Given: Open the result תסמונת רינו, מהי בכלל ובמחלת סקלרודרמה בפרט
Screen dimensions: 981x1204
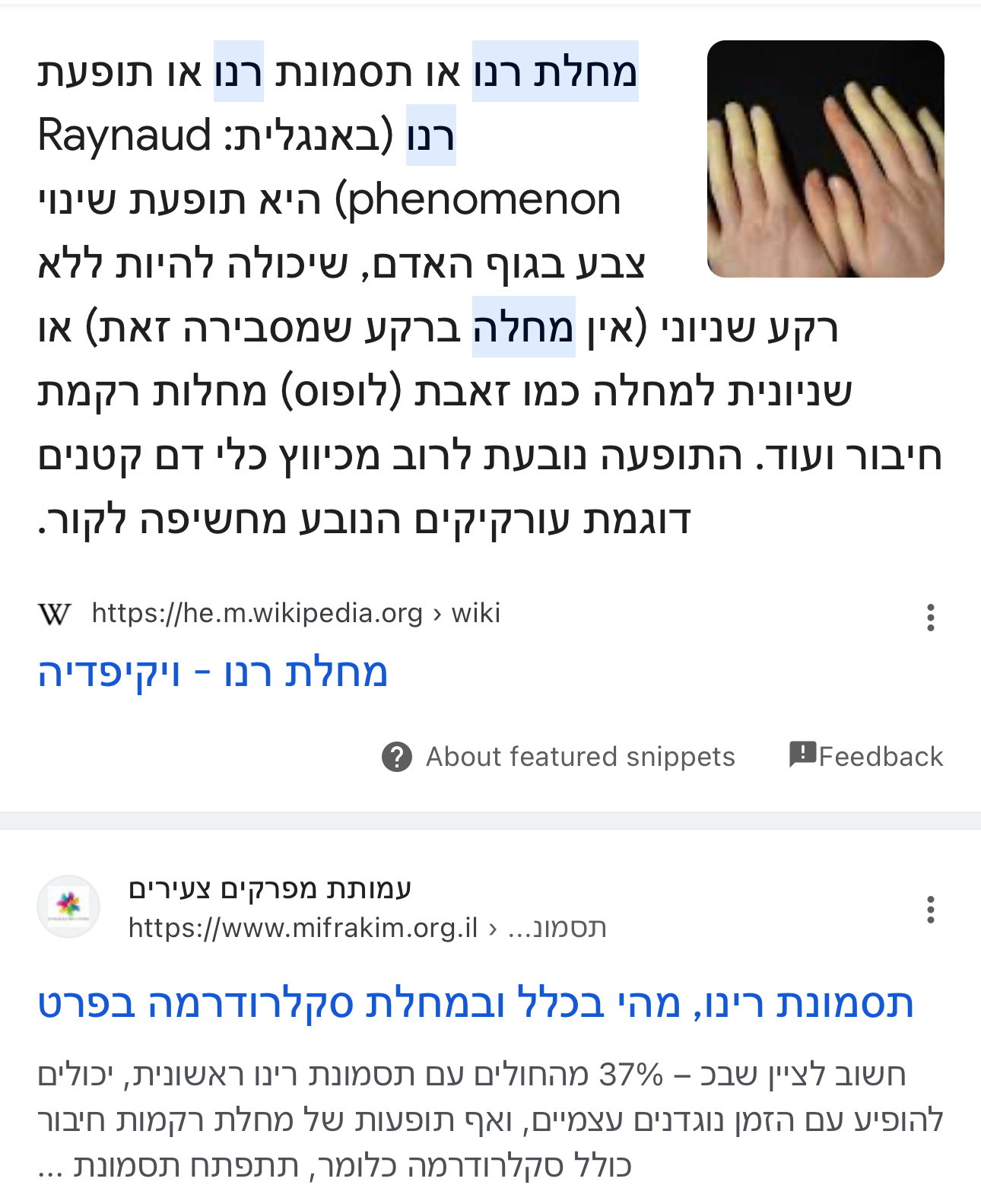Looking at the screenshot, I should [x=475, y=1003].
